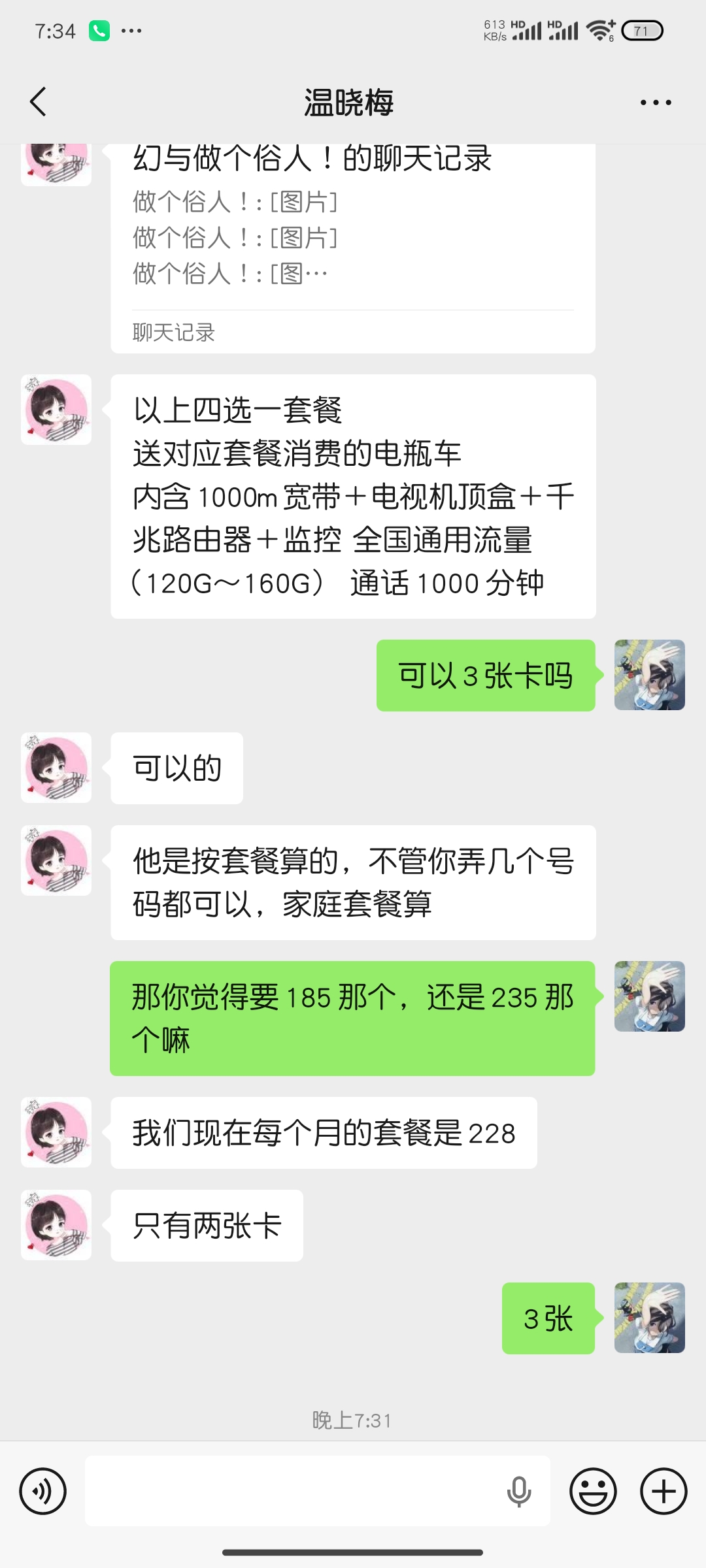Tap the microphone icon for voice input
The width and height of the screenshot is (706, 1568).
tap(518, 1491)
